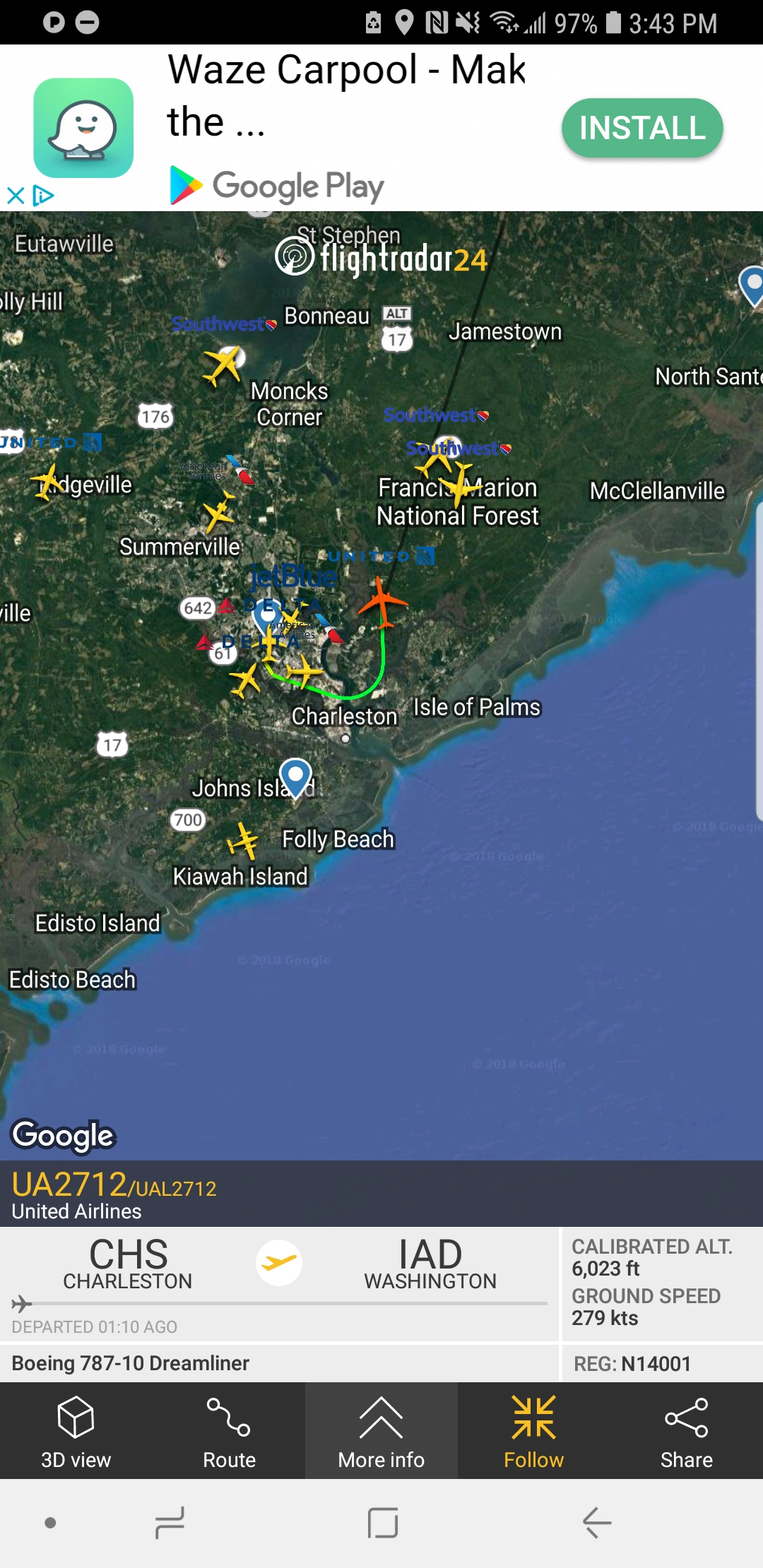Tap the map pin near Johns Island
The image size is (763, 1568).
295,776
